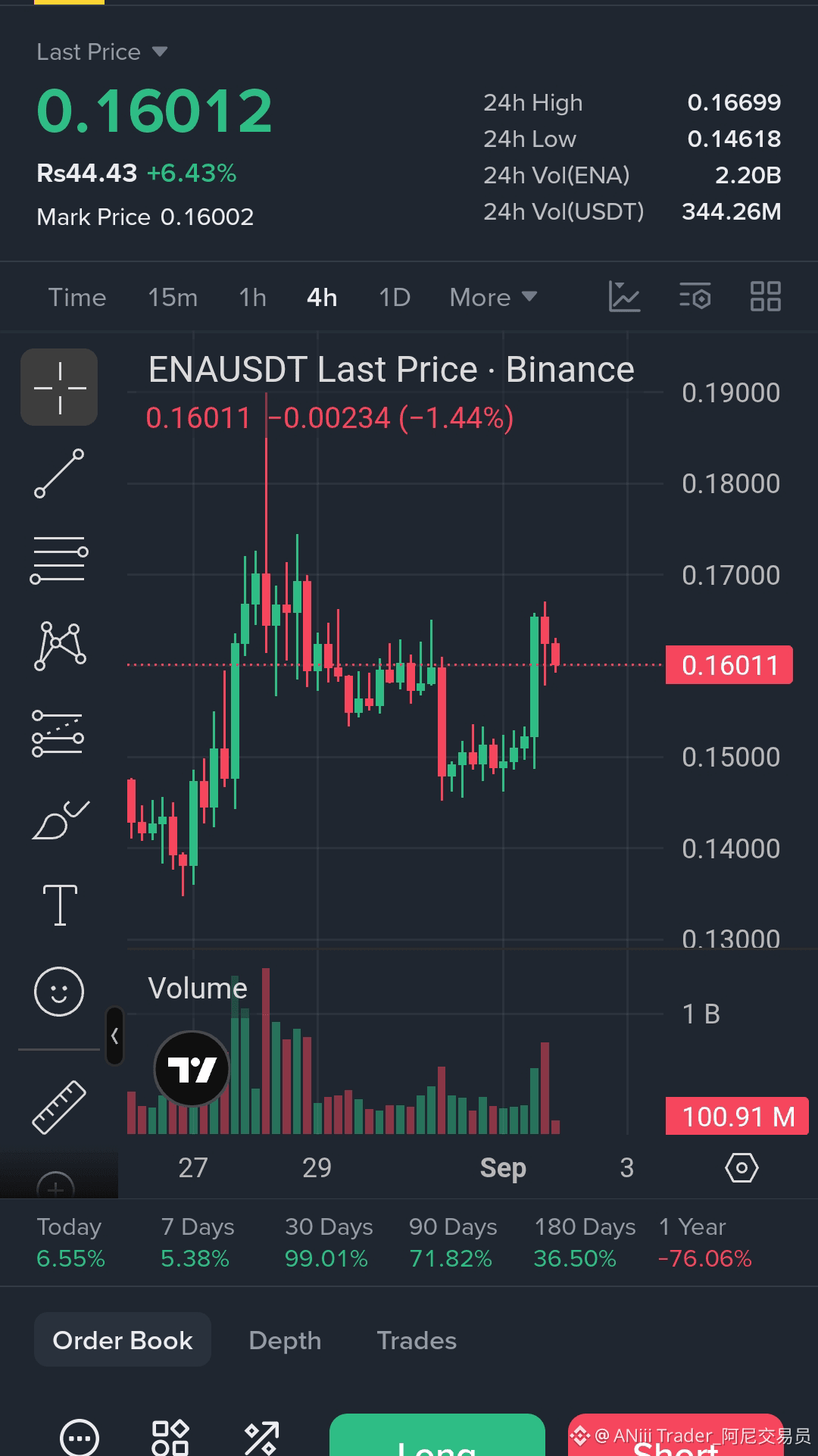This screenshot has width=818, height=1456.
Task: Select the 1h timeframe
Action: click(x=253, y=297)
